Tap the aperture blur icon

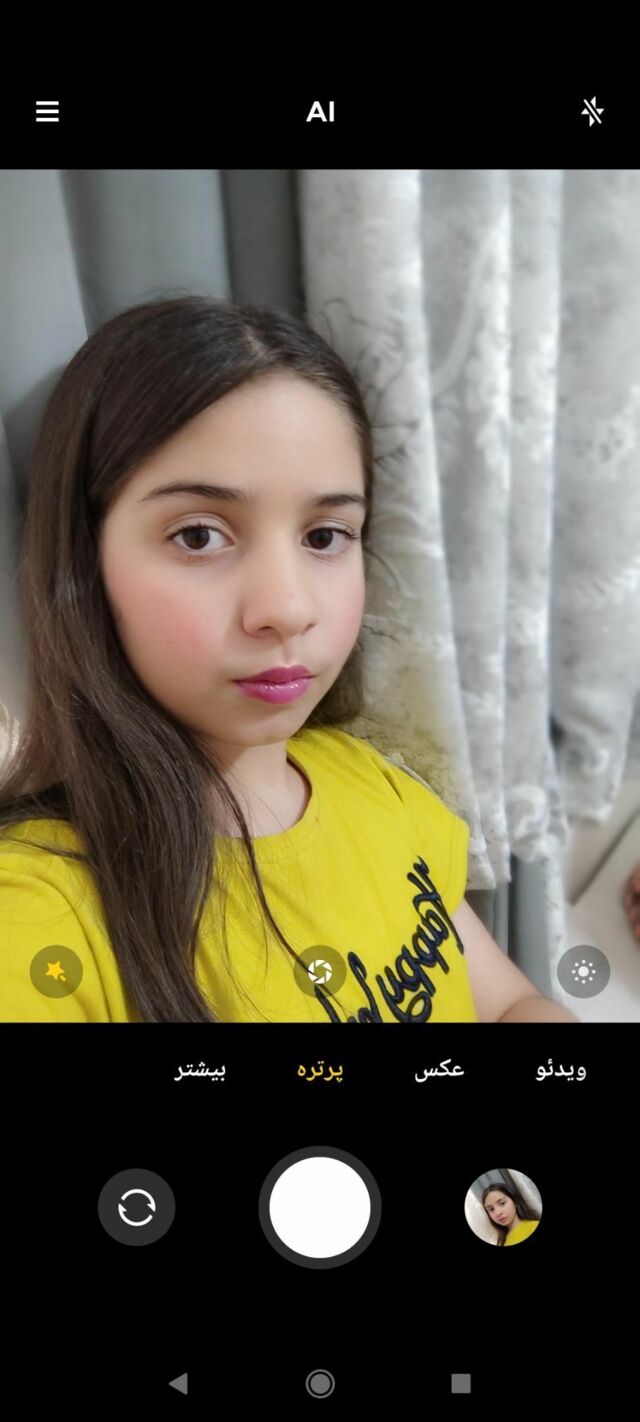[320, 971]
